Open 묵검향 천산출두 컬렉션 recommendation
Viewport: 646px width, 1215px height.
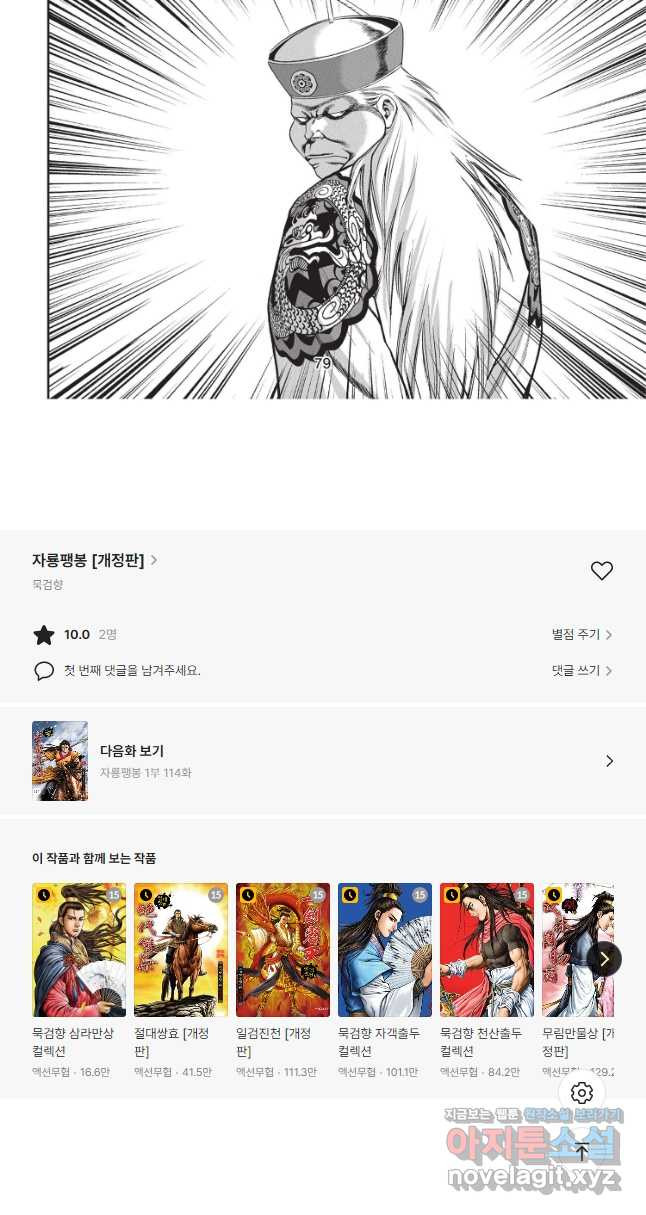pyautogui.click(x=487, y=950)
